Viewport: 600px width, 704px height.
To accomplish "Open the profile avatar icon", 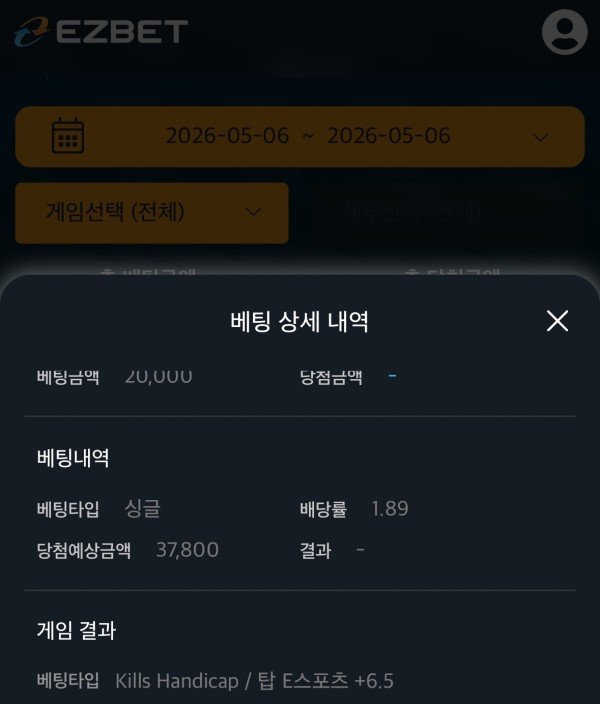I will coord(565,32).
